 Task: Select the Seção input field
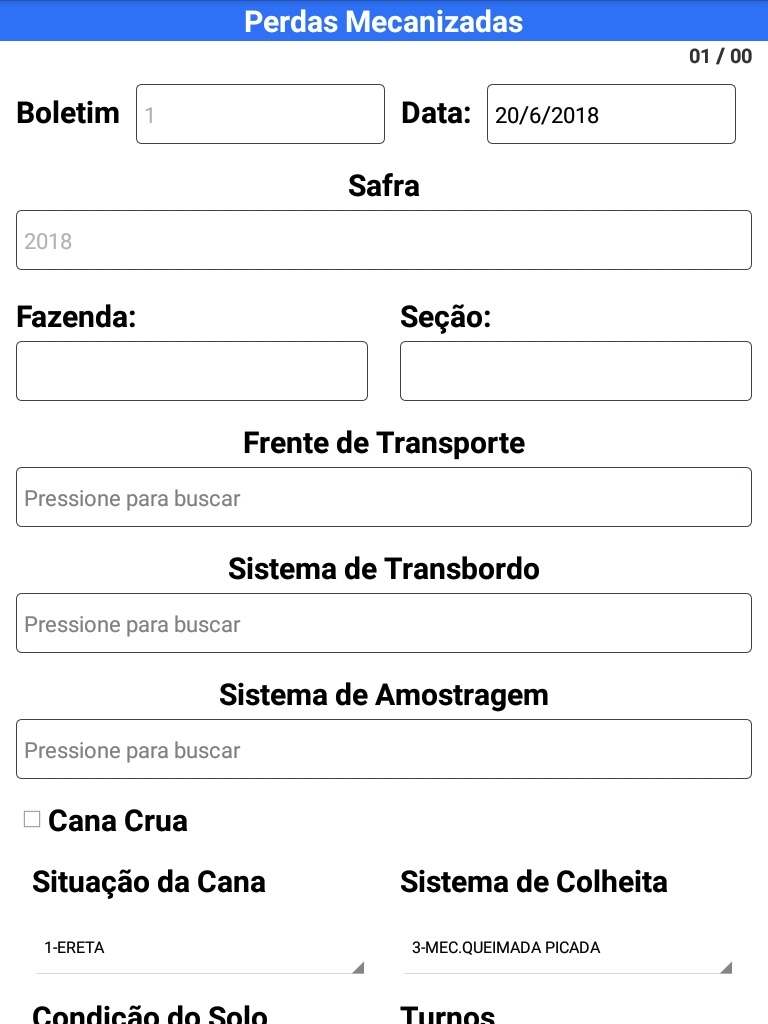[575, 371]
